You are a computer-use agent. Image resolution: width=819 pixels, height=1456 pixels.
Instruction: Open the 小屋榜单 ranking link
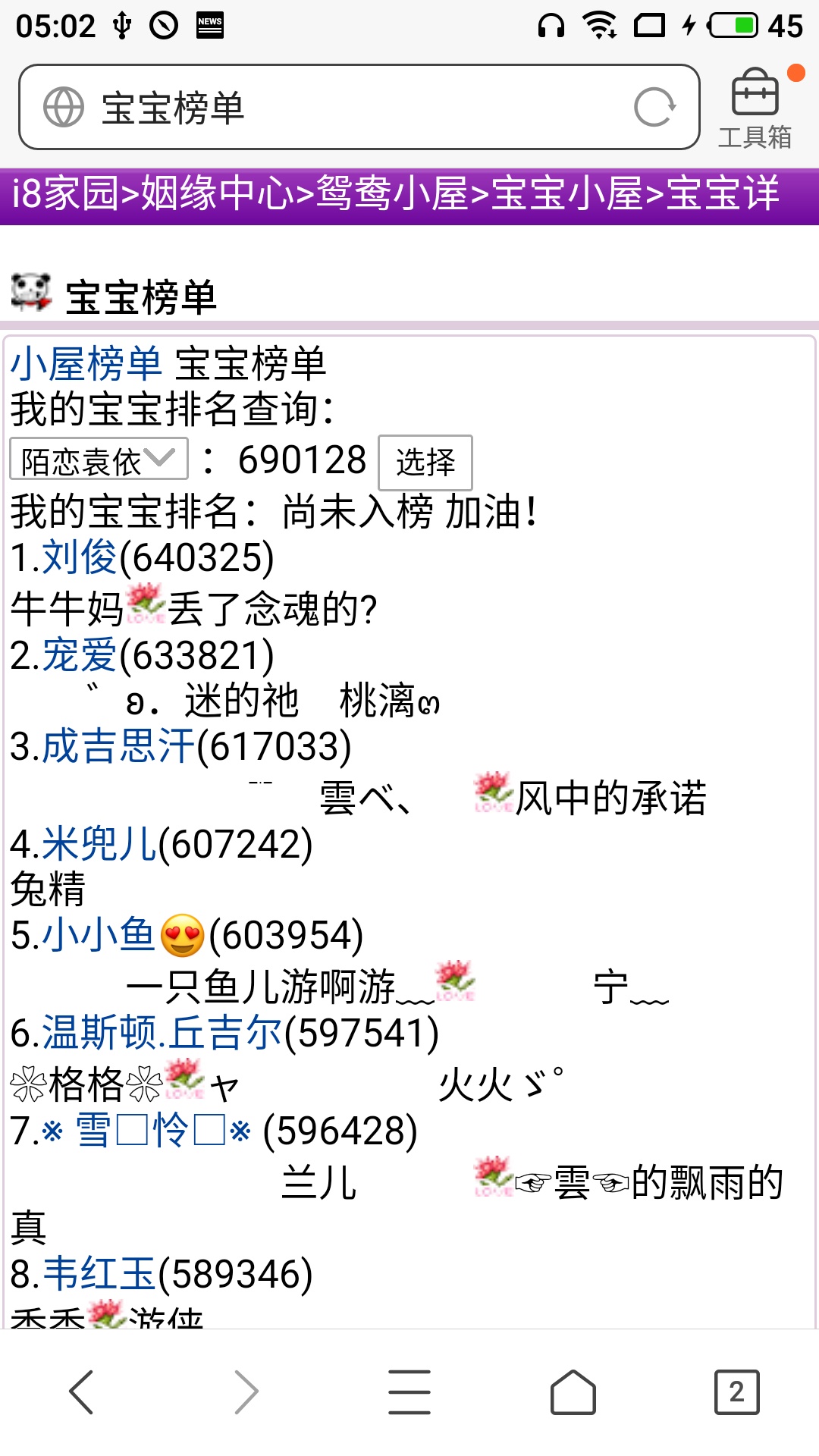point(86,363)
